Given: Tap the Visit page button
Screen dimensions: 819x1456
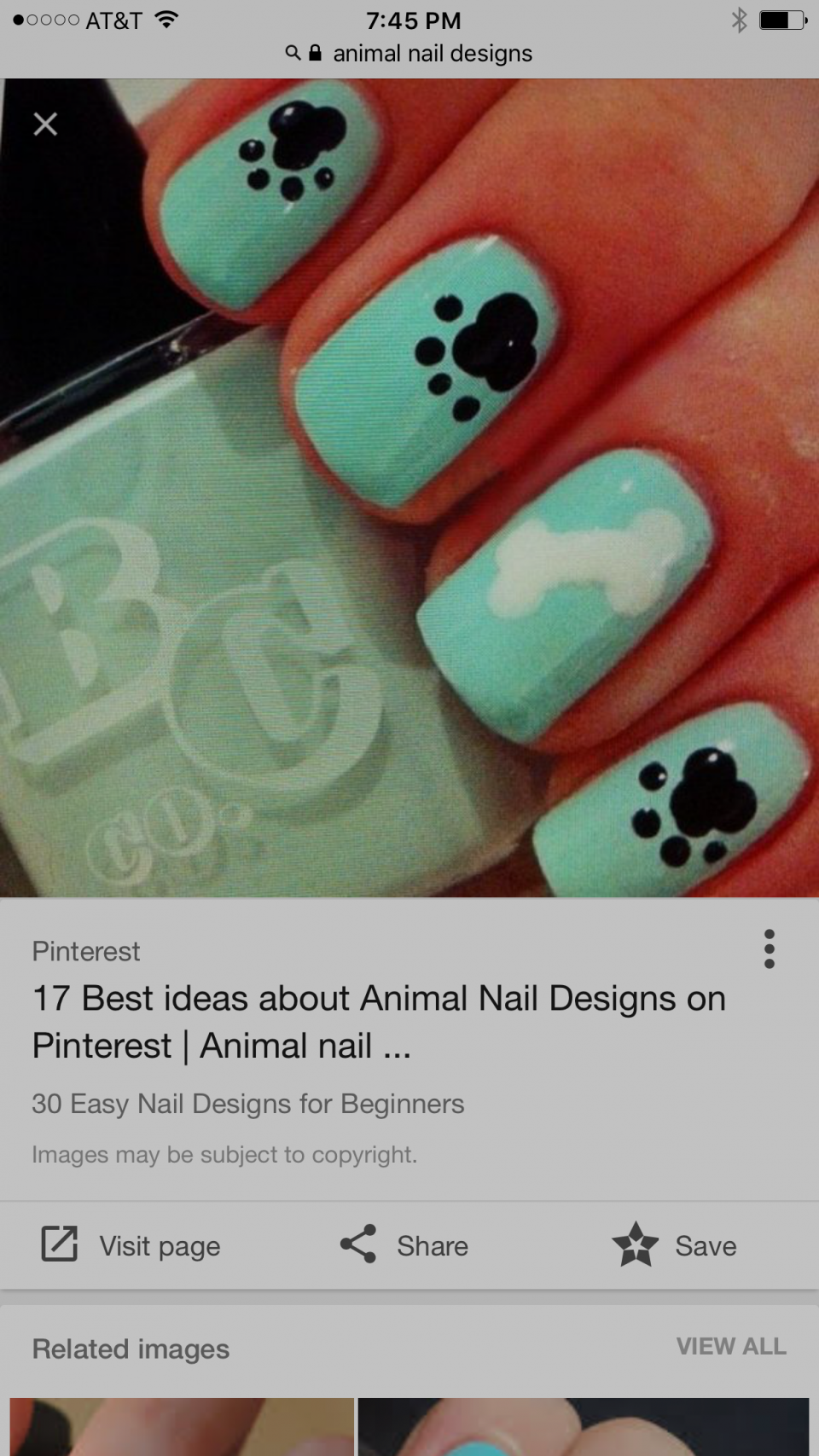Looking at the screenshot, I should [x=132, y=1245].
